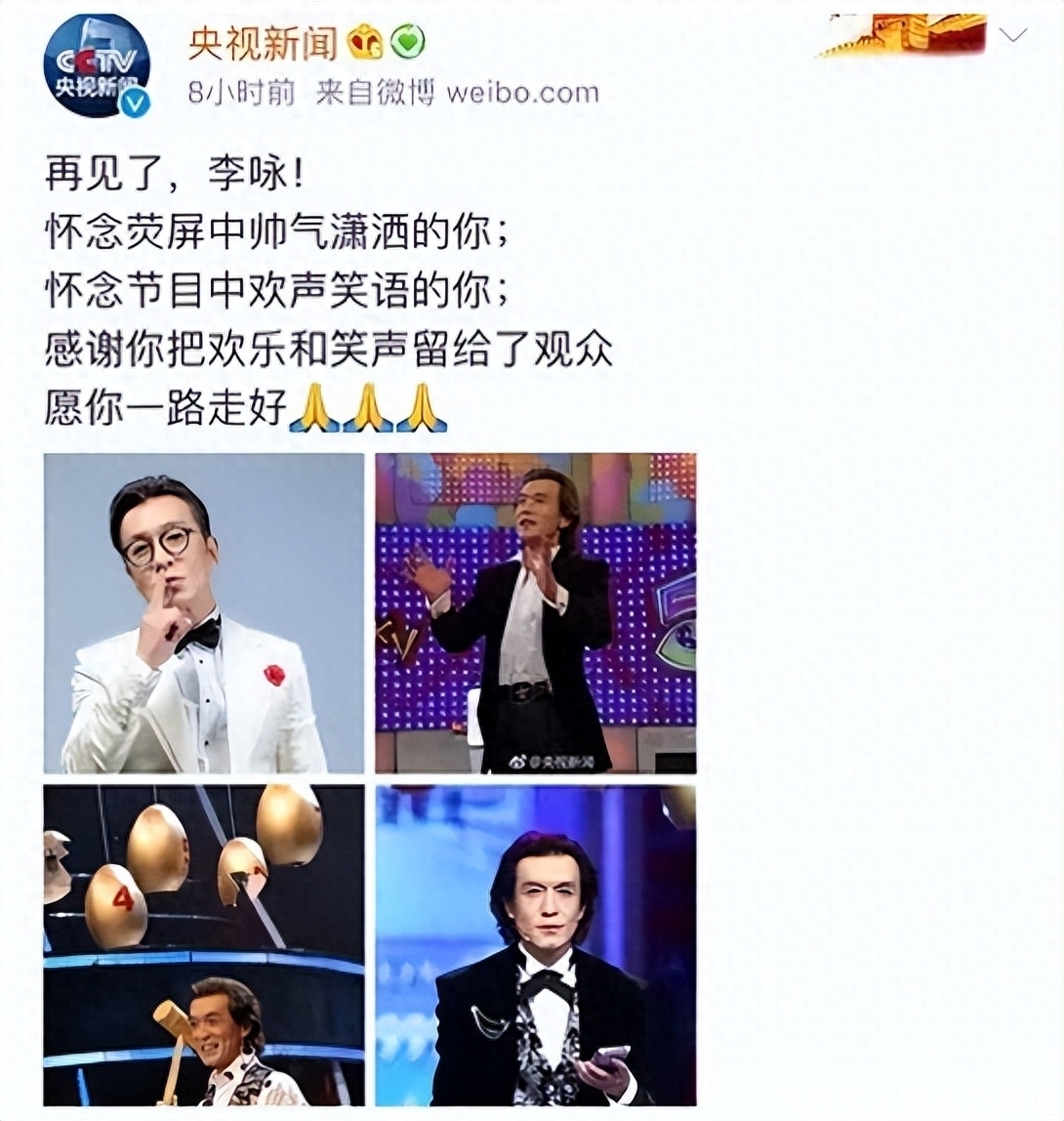Tap the 央视新闻 username
1064x1121 pixels.
263,42
